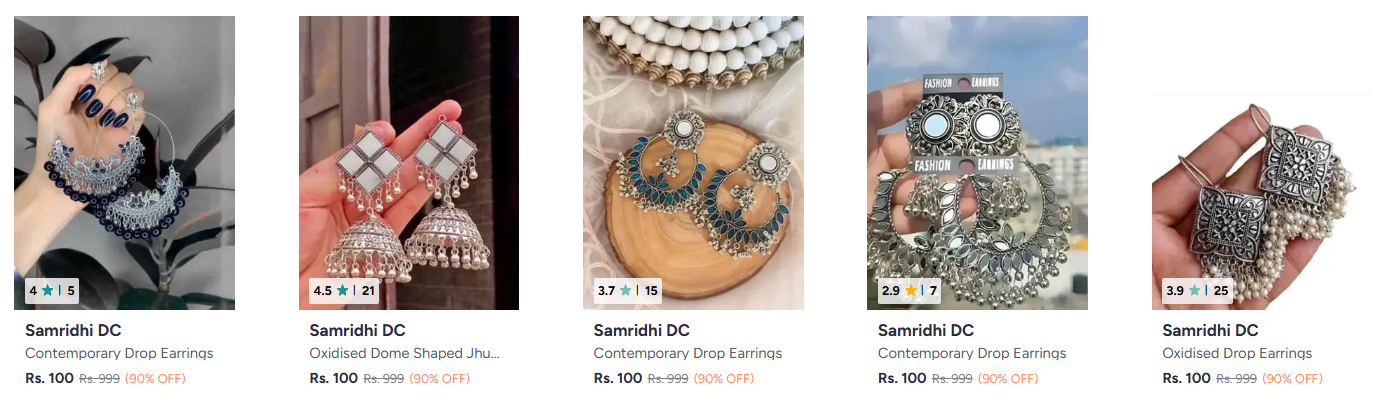
Task: Open the Oxidised Dome Shaped Jhumkas product
Action: point(408,163)
